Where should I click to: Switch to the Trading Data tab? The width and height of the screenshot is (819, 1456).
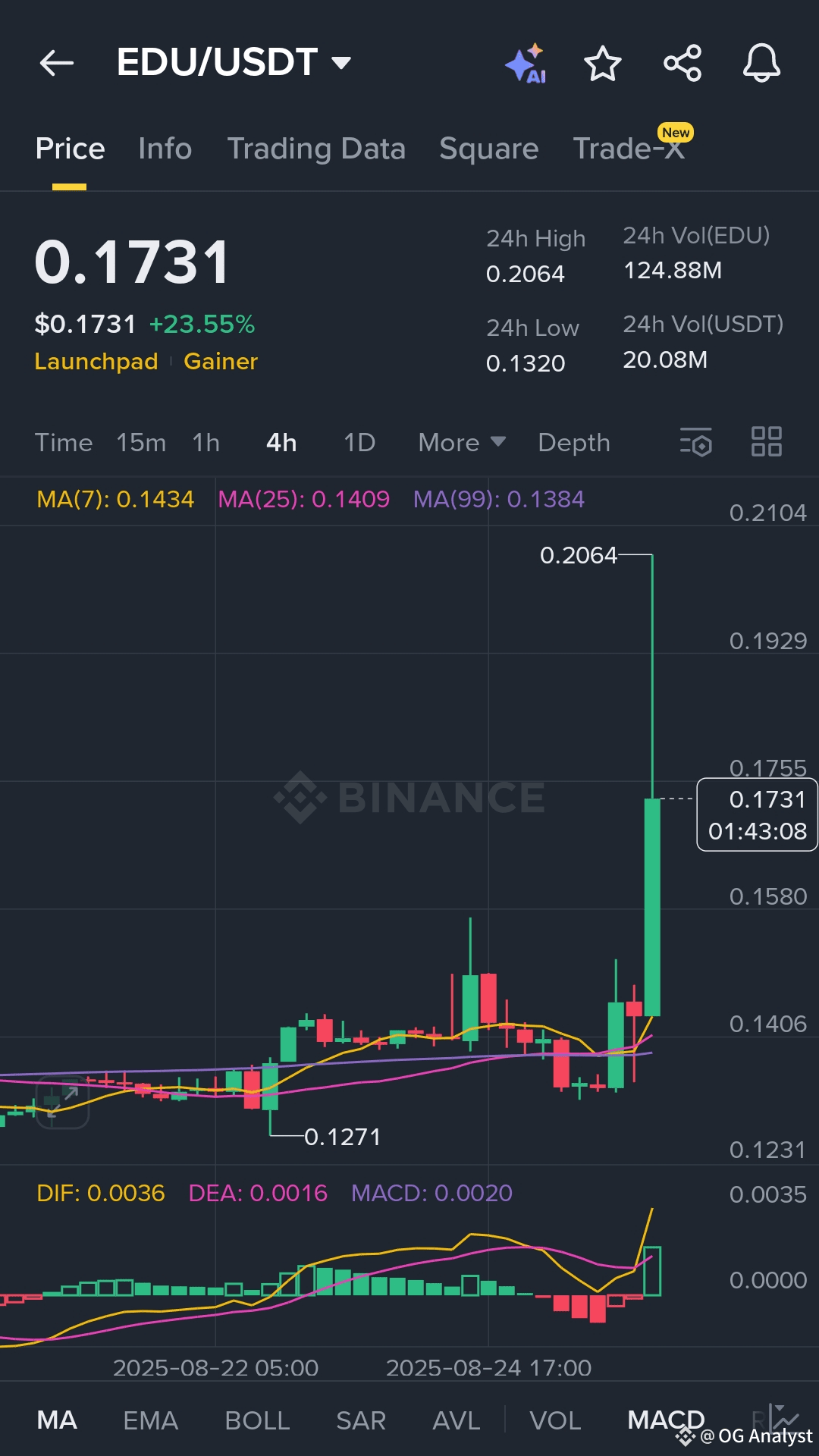pyautogui.click(x=316, y=149)
